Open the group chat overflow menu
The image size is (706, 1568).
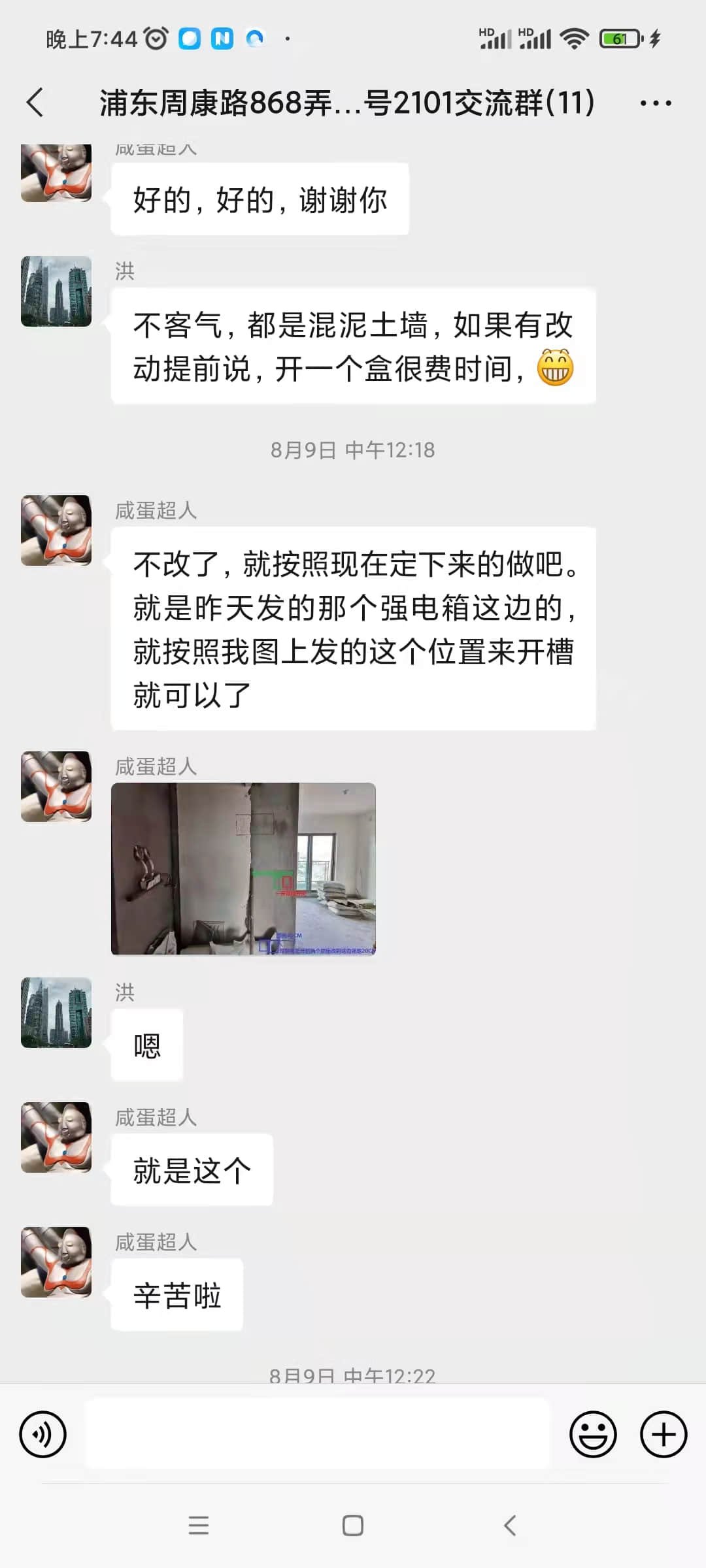[x=655, y=103]
